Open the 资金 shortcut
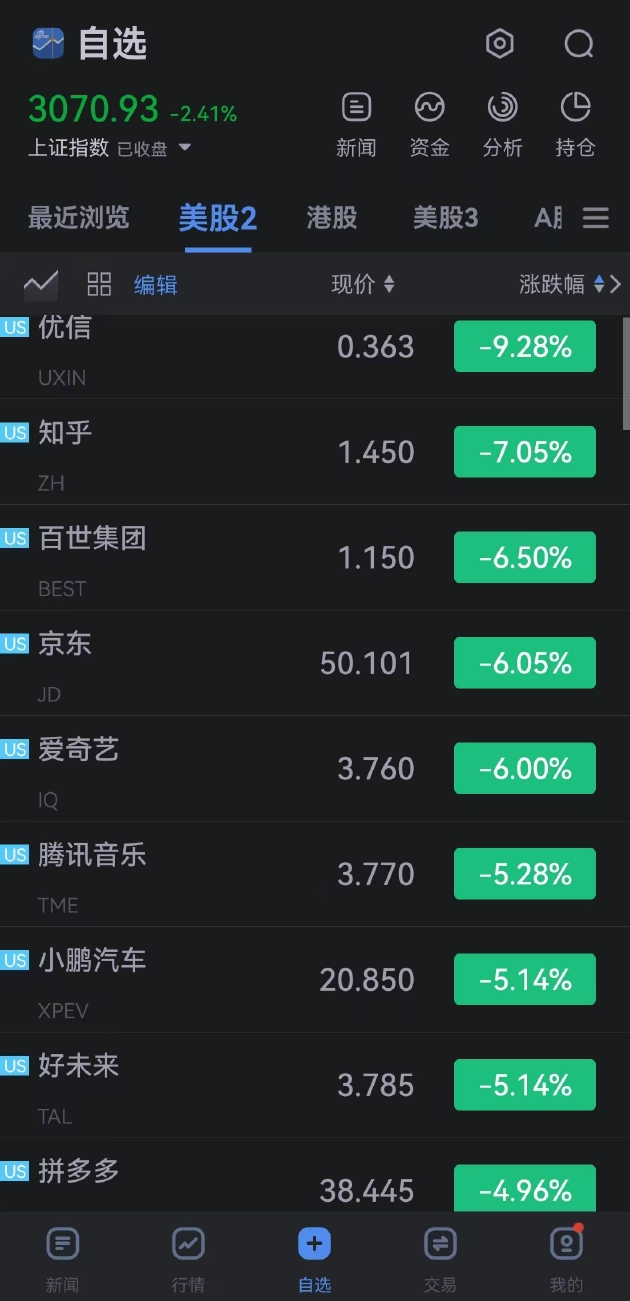This screenshot has width=630, height=1301. click(429, 125)
